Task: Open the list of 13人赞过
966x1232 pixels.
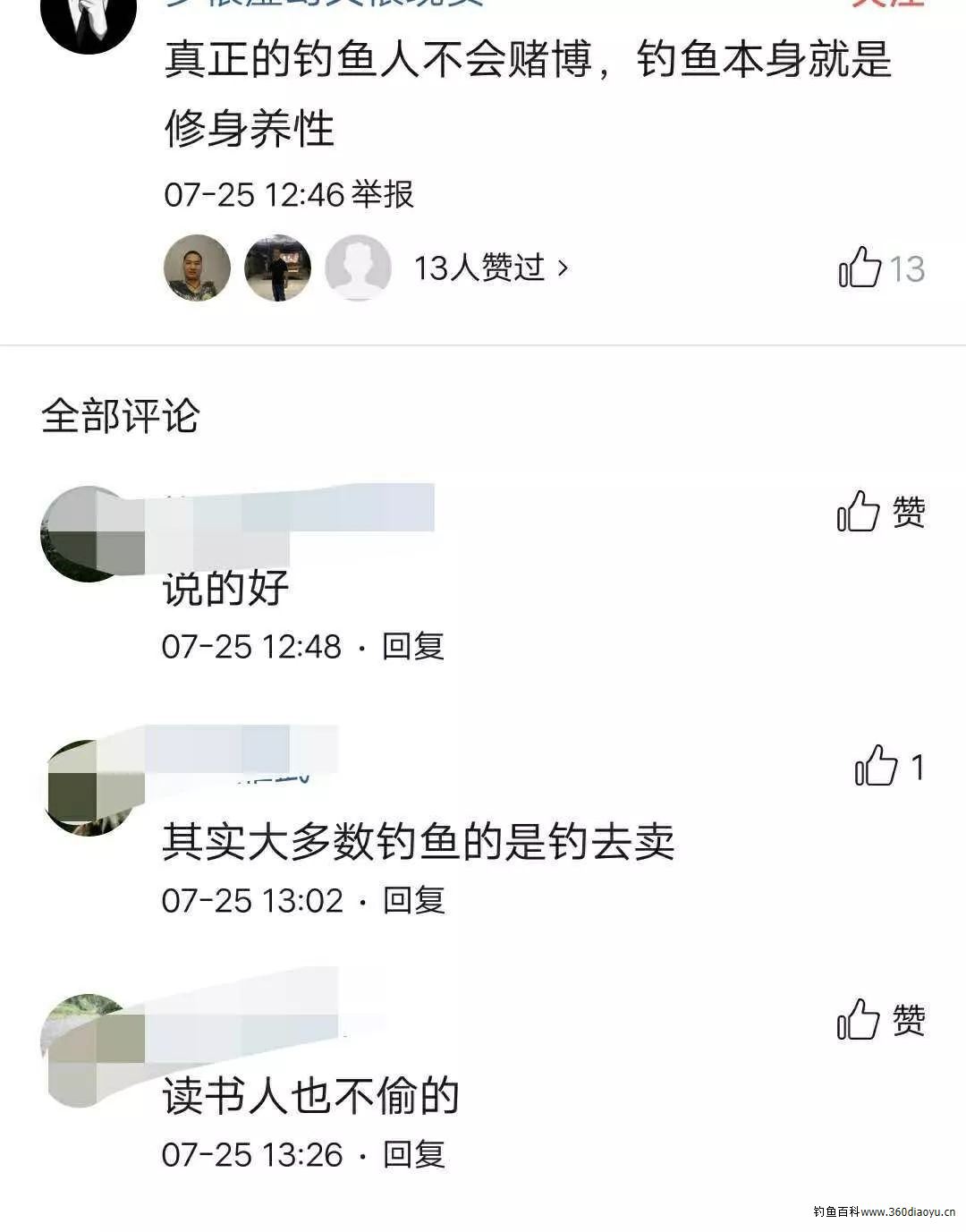Action: coord(491,268)
